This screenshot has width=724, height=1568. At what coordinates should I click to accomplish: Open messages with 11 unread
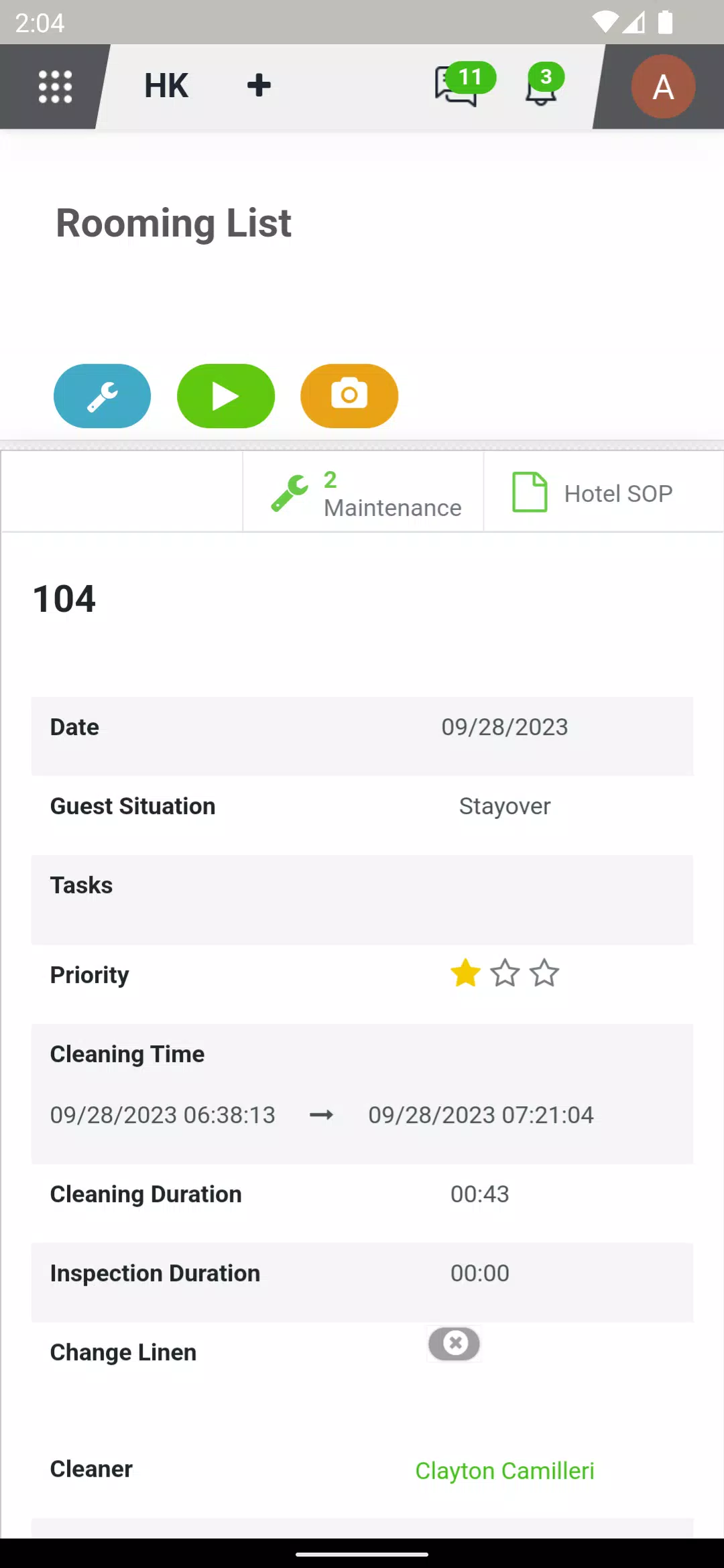click(x=464, y=85)
